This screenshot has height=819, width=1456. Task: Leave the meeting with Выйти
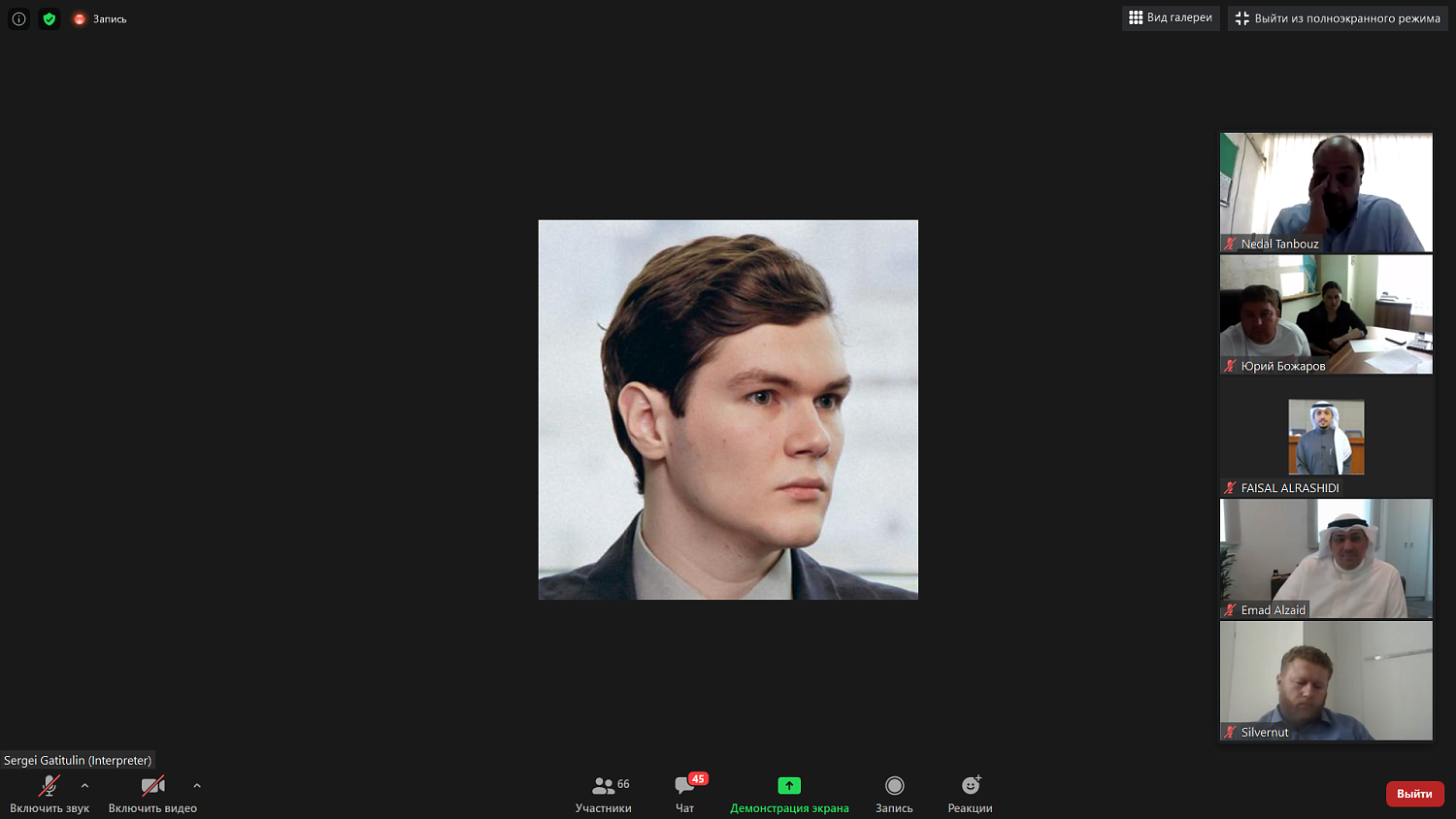tap(1414, 794)
